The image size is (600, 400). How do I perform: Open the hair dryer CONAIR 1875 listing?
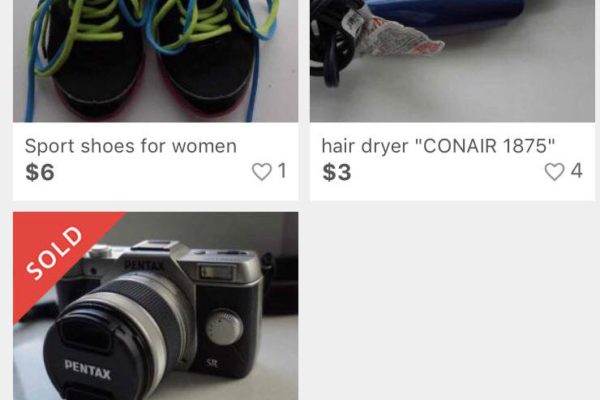click(x=437, y=146)
